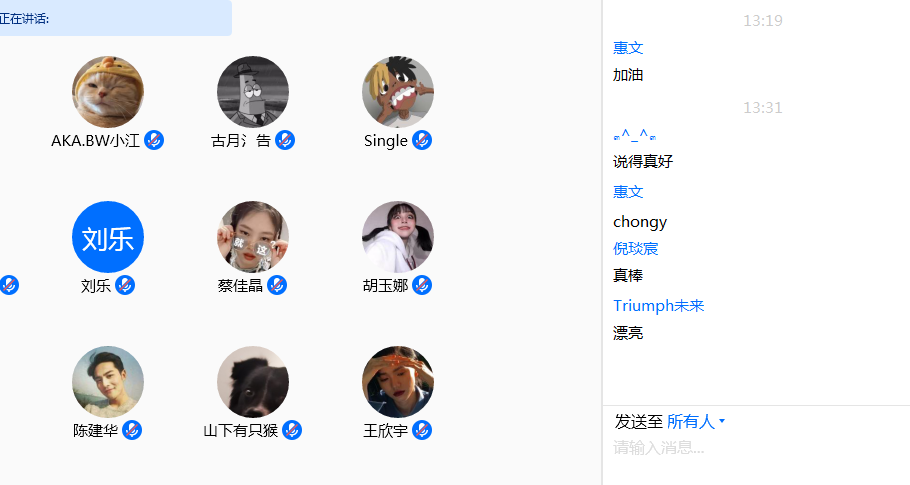This screenshot has width=910, height=485.
Task: Tap the participant tile for Single
Action: (398, 92)
